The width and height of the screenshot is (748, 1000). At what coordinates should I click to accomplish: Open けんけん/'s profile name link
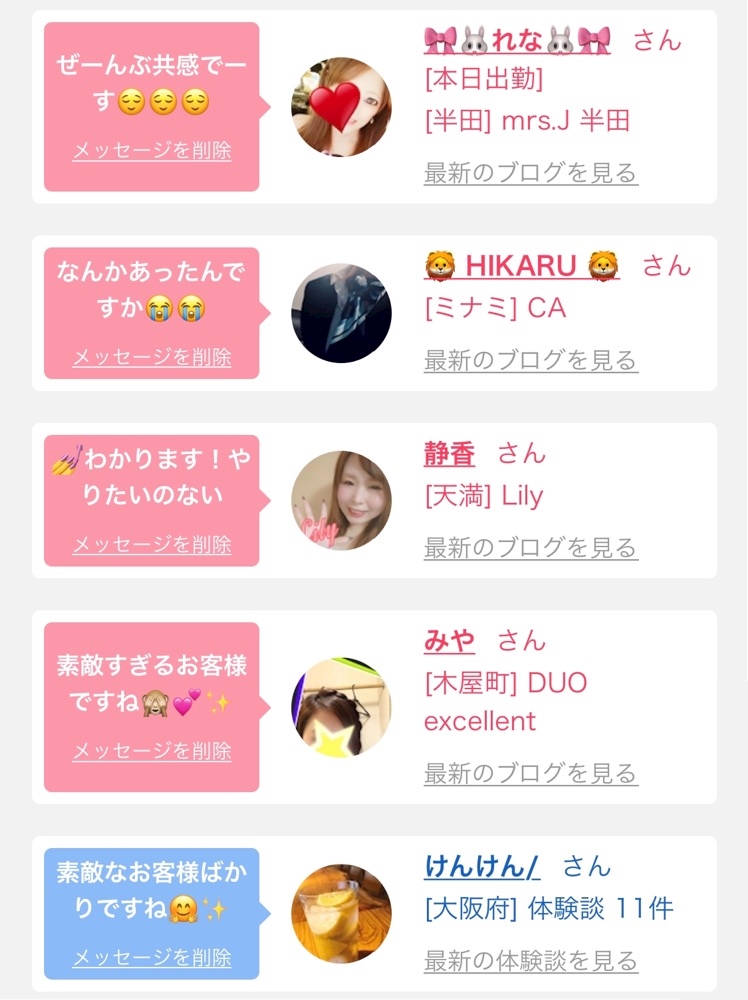pyautogui.click(x=482, y=867)
